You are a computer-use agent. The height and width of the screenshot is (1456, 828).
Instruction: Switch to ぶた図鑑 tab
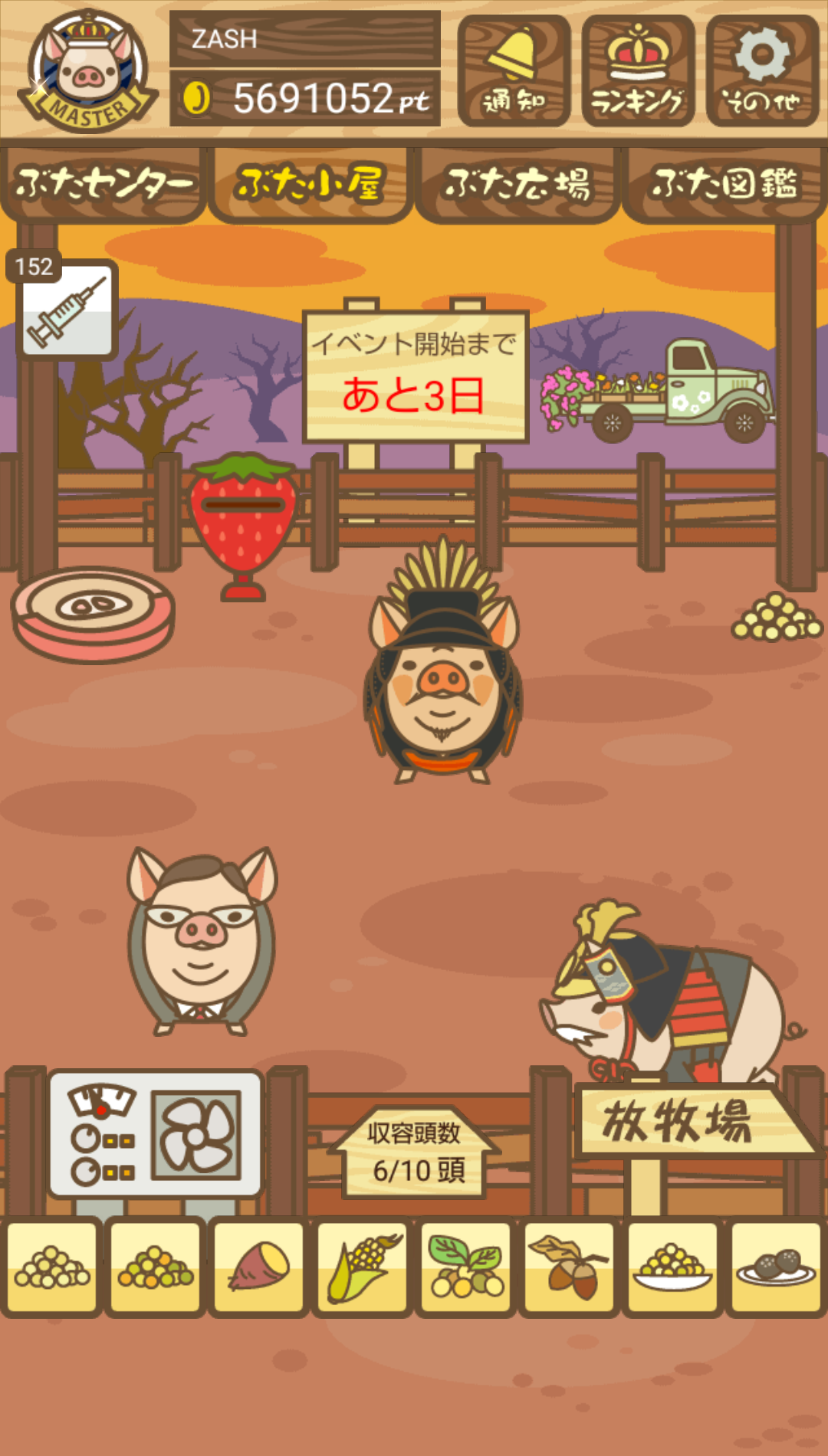pyautogui.click(x=724, y=184)
